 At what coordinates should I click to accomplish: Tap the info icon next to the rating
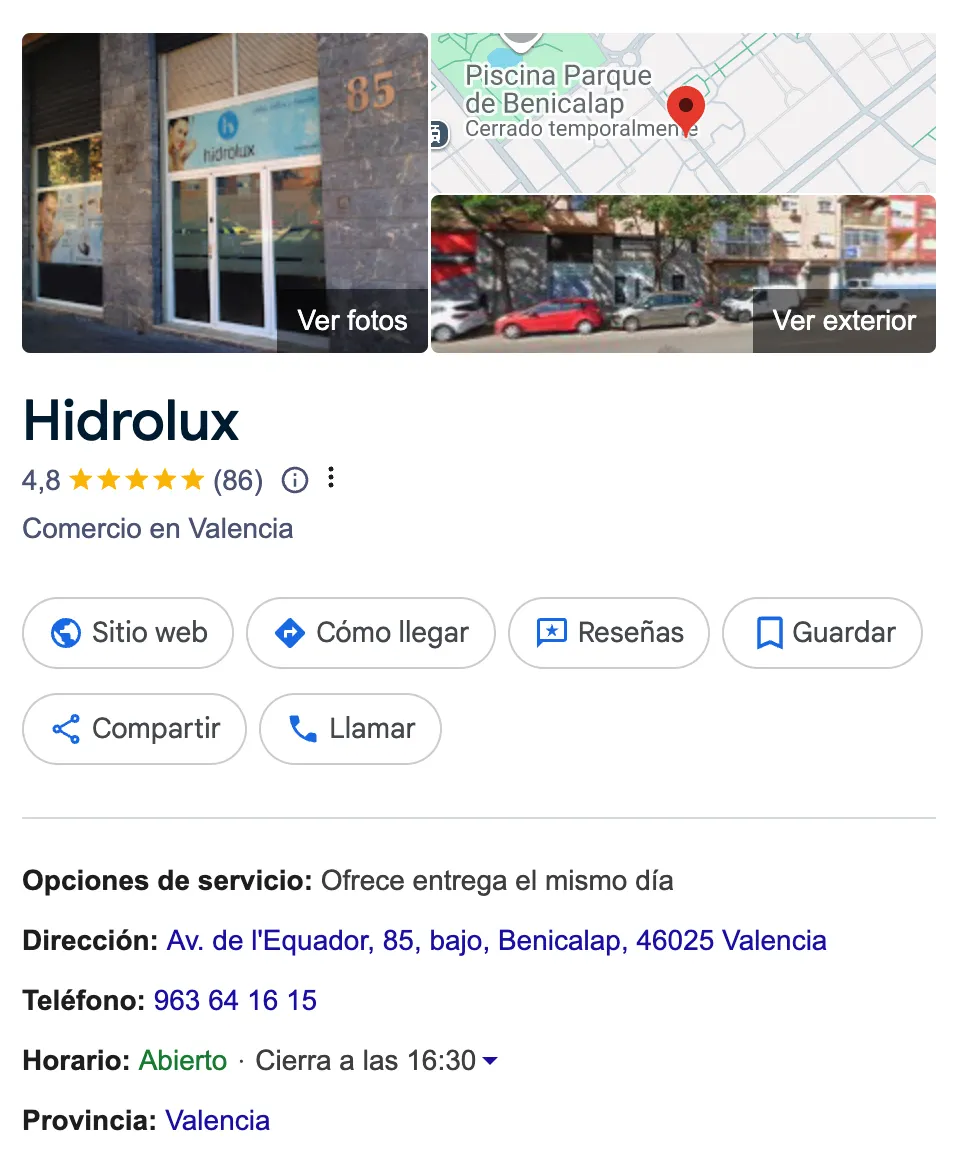[x=294, y=481]
